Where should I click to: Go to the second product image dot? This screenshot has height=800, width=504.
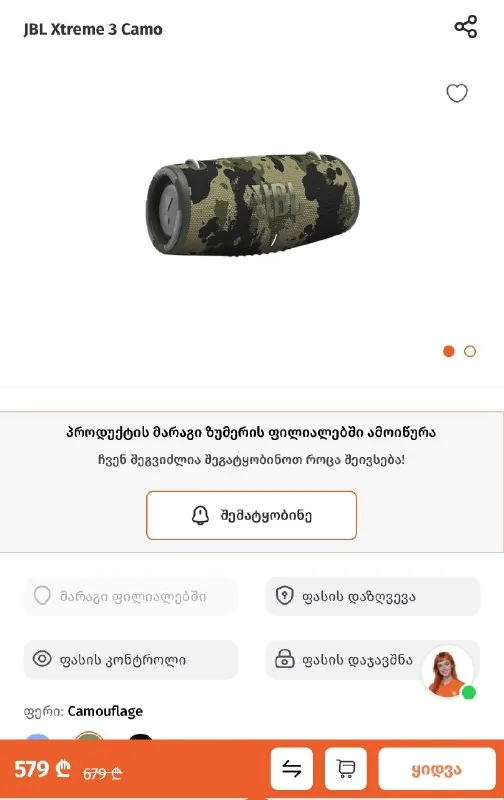pos(470,351)
